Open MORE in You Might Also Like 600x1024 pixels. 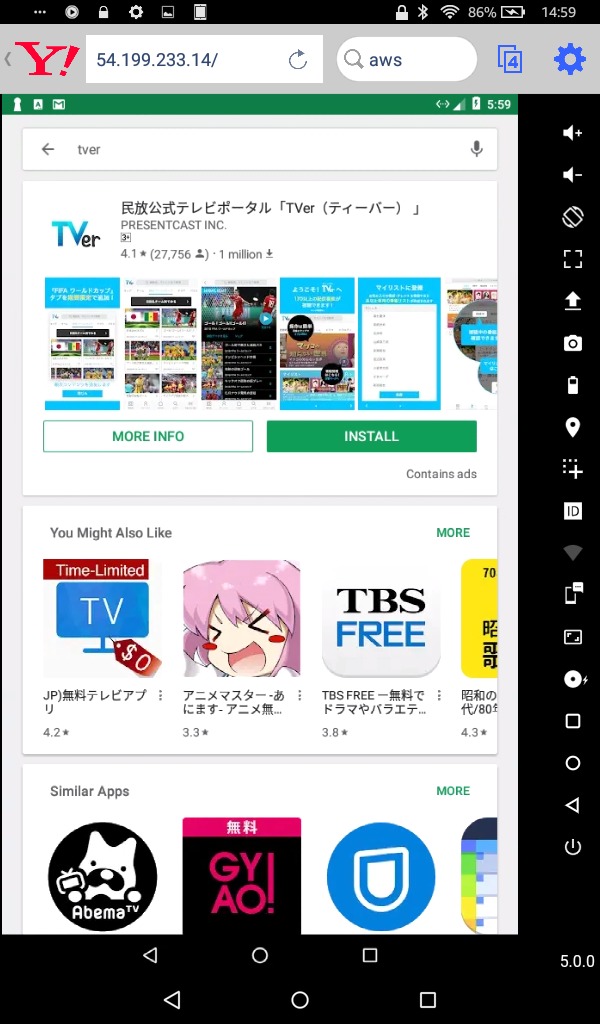pyautogui.click(x=453, y=532)
